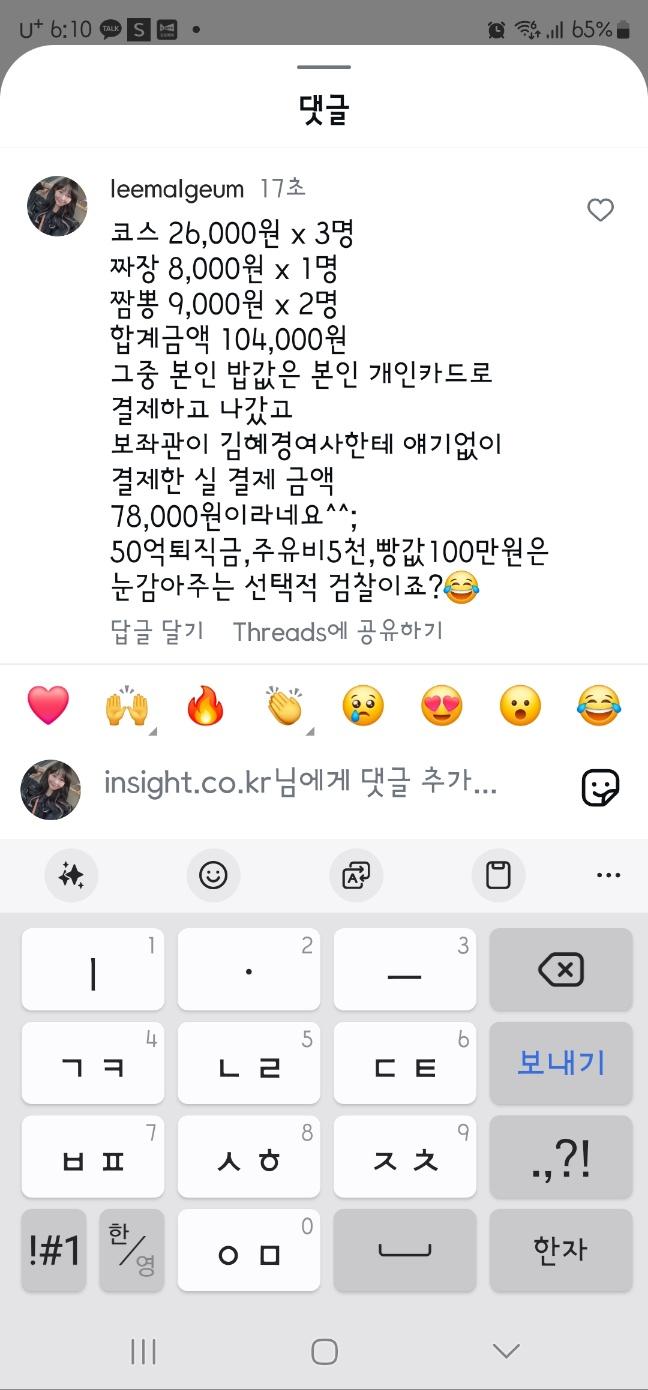Screen dimensions: 648x1390
Task: Insert the fire emoji
Action: (x=206, y=706)
